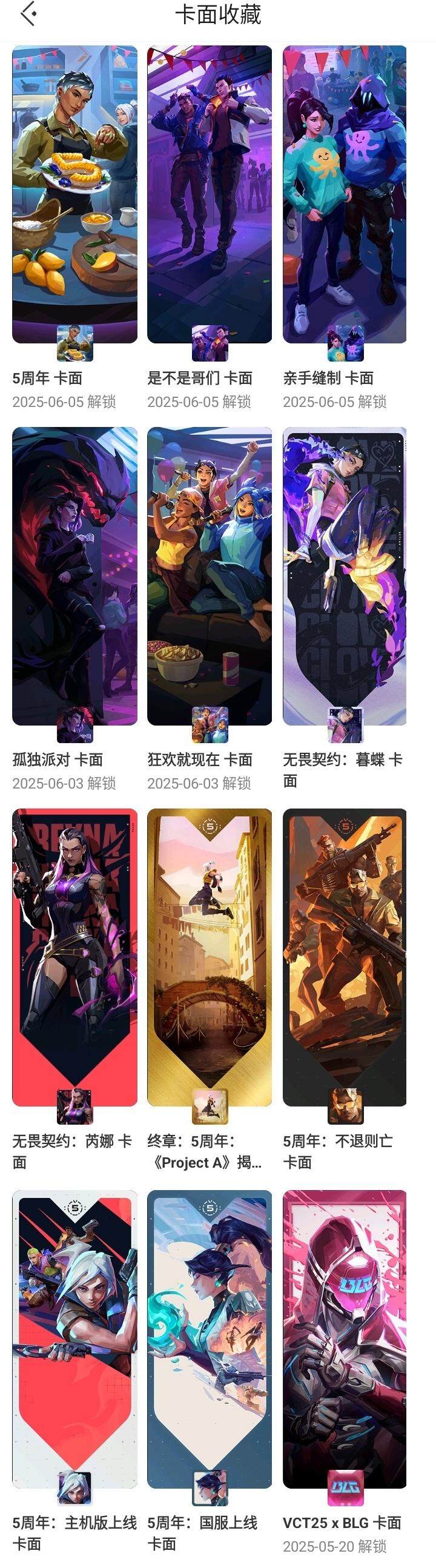Open the 5周年：国服上线 卡面 card
Screen dimensions: 436x1568
click(210, 1339)
